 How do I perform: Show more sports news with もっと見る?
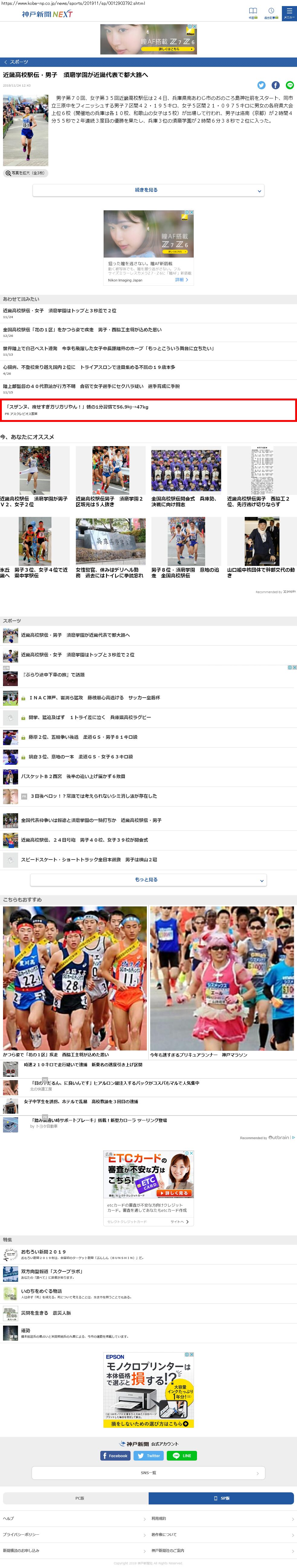click(x=148, y=879)
